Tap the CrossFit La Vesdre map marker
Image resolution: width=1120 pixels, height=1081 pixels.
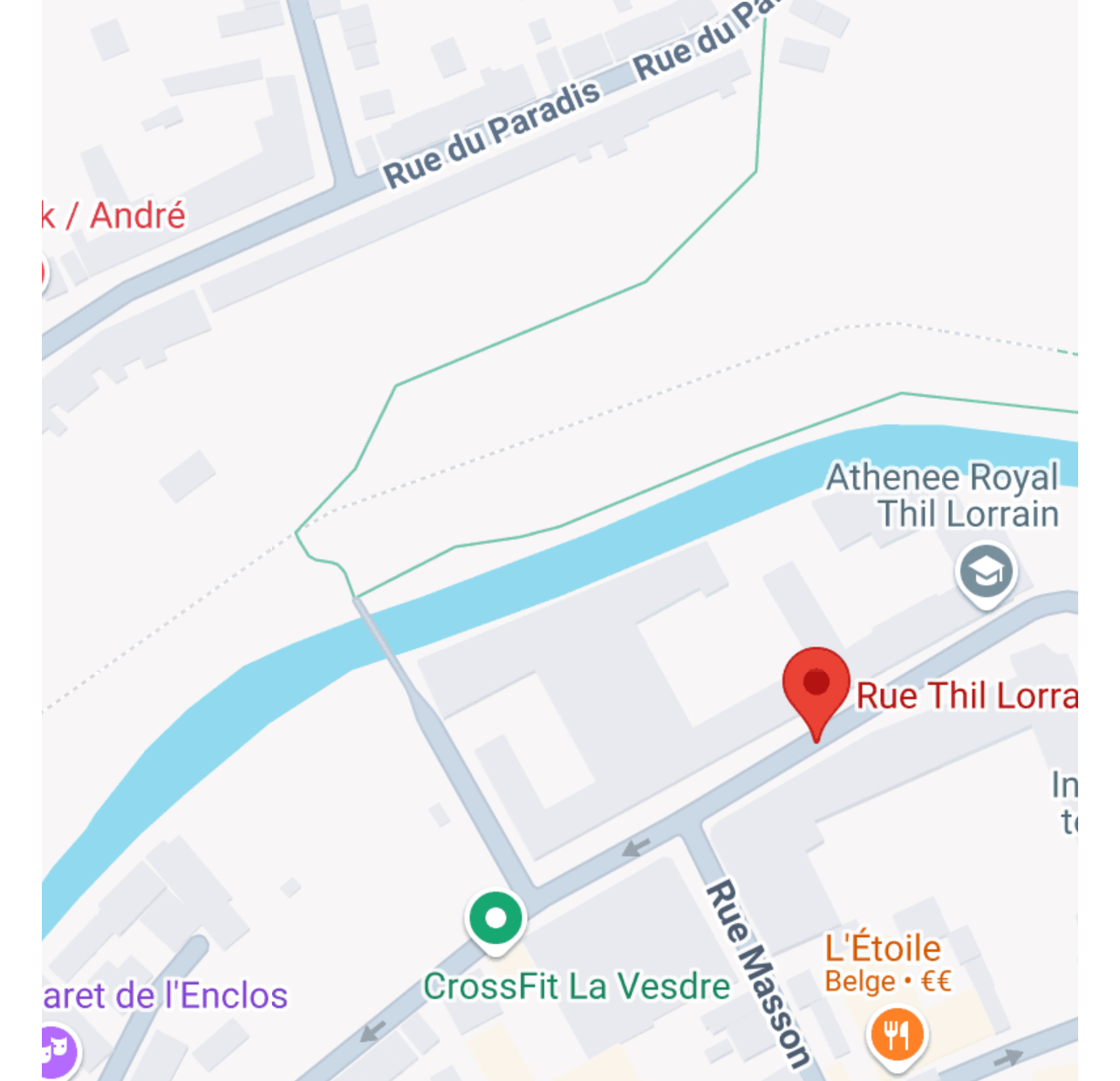pos(495,919)
